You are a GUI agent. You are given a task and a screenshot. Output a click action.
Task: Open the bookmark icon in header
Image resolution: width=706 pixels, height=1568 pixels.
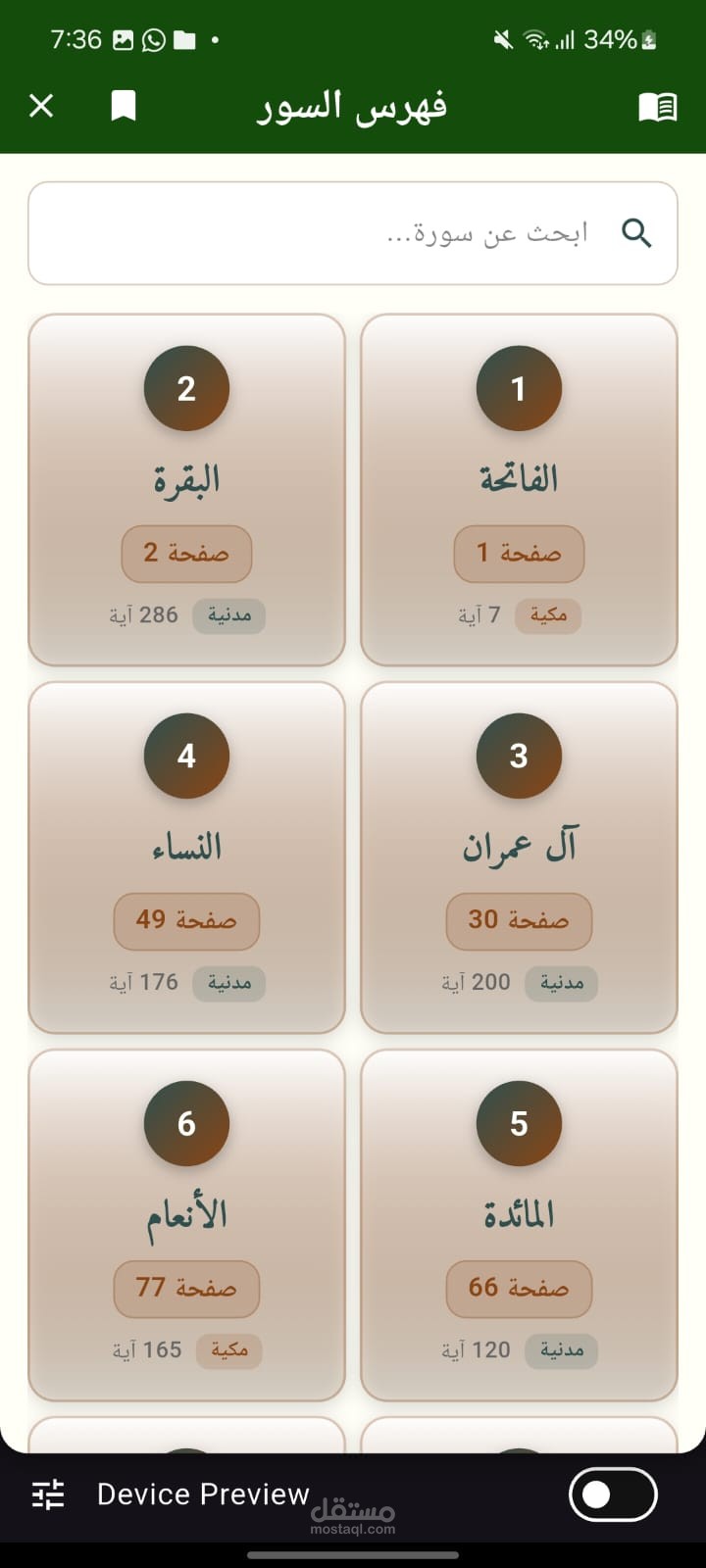(124, 106)
